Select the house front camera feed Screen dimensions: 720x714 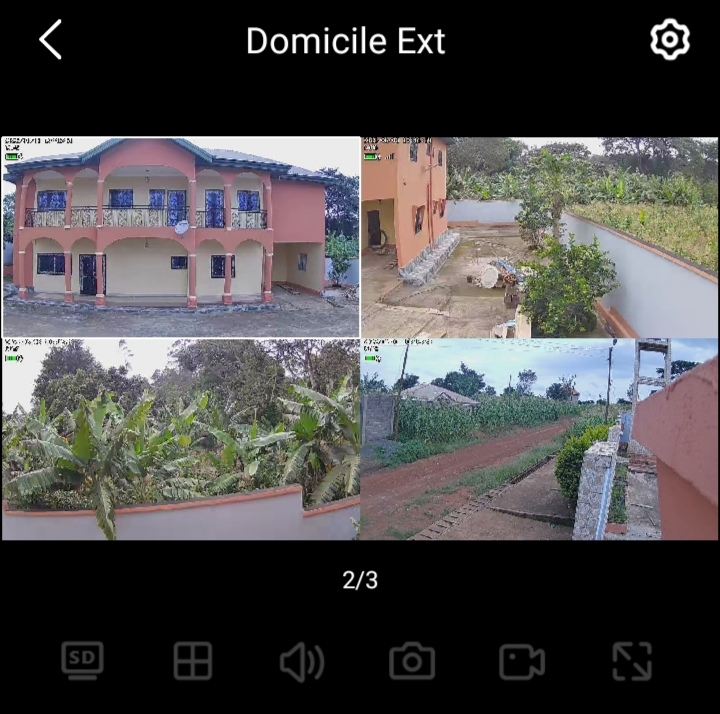pyautogui.click(x=181, y=237)
